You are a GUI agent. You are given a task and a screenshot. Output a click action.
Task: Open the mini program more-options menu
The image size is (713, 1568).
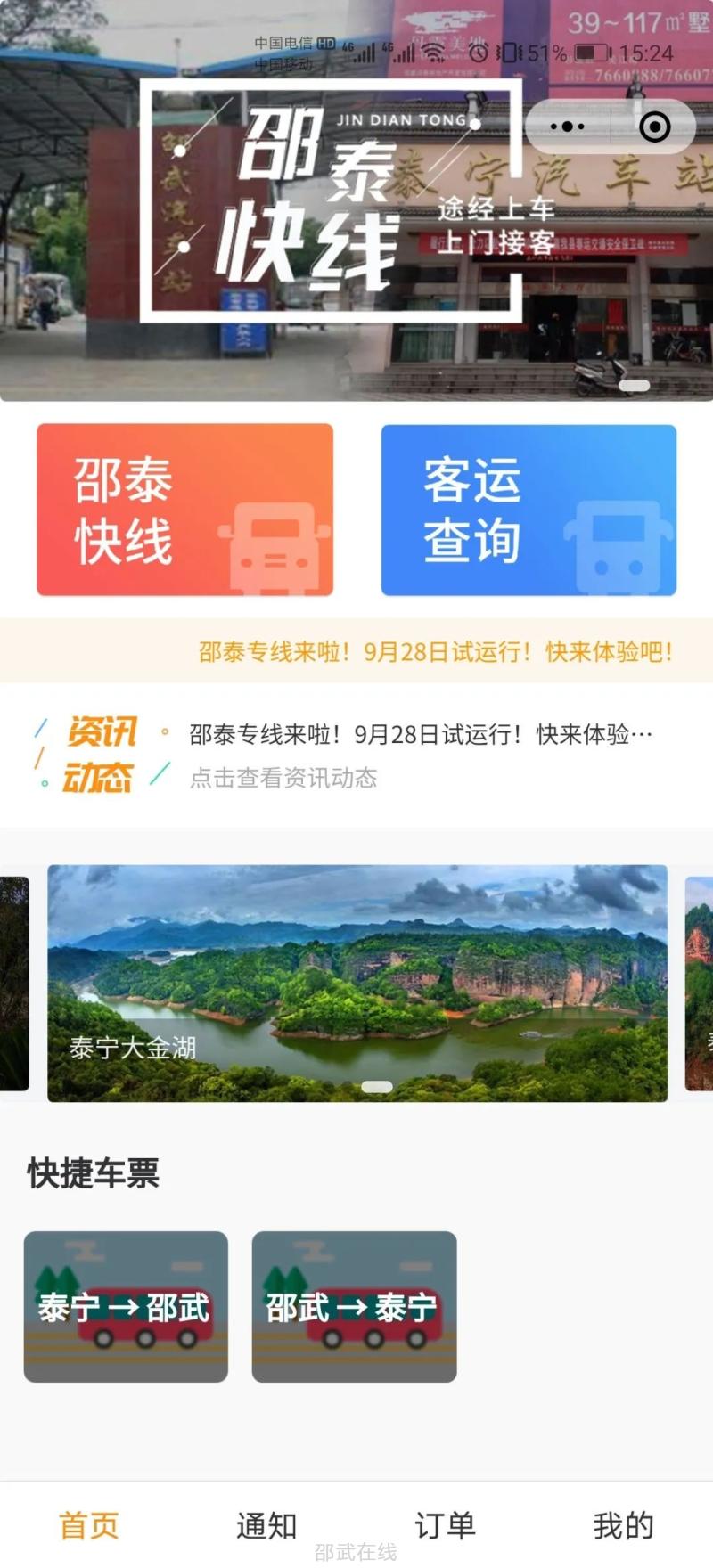tap(568, 127)
